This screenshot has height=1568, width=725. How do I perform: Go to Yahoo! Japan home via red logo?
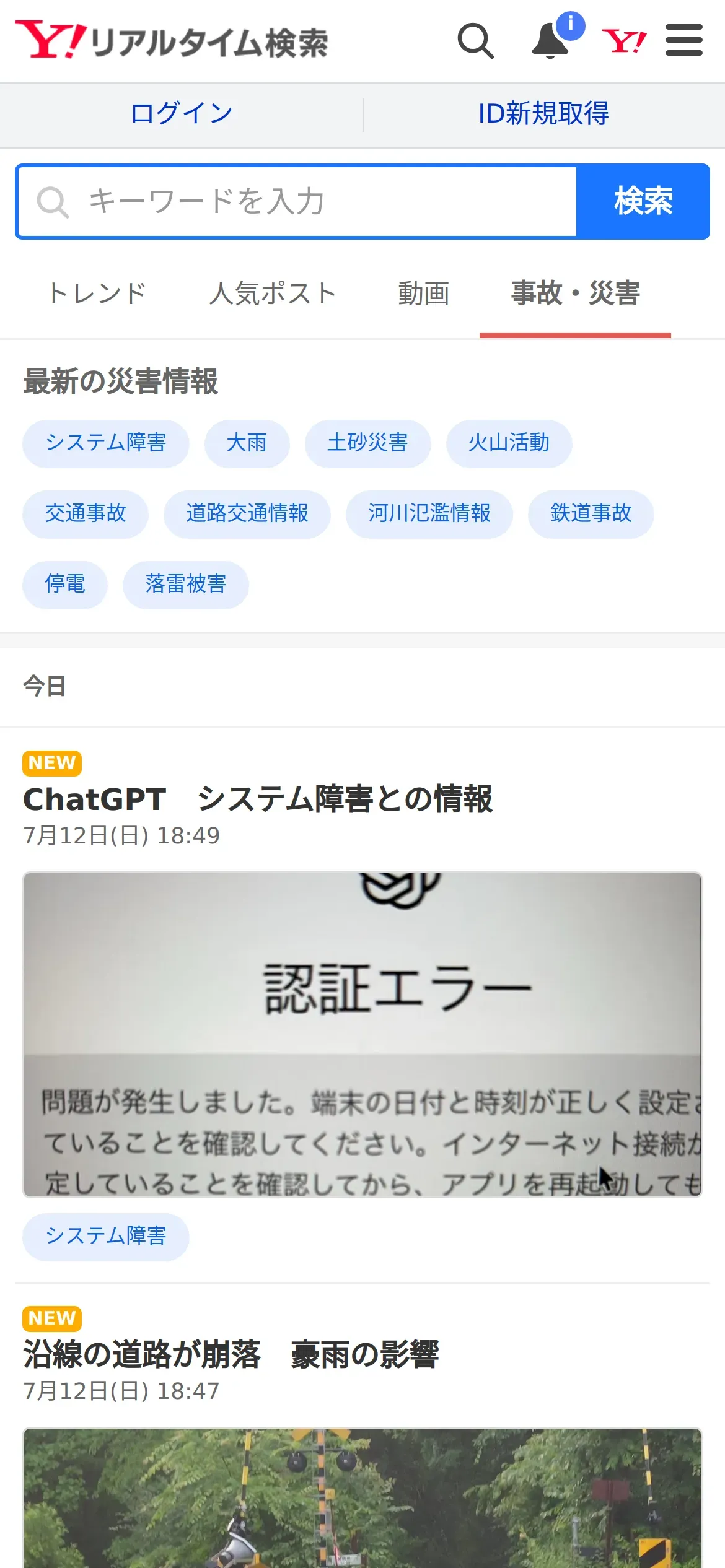[624, 41]
